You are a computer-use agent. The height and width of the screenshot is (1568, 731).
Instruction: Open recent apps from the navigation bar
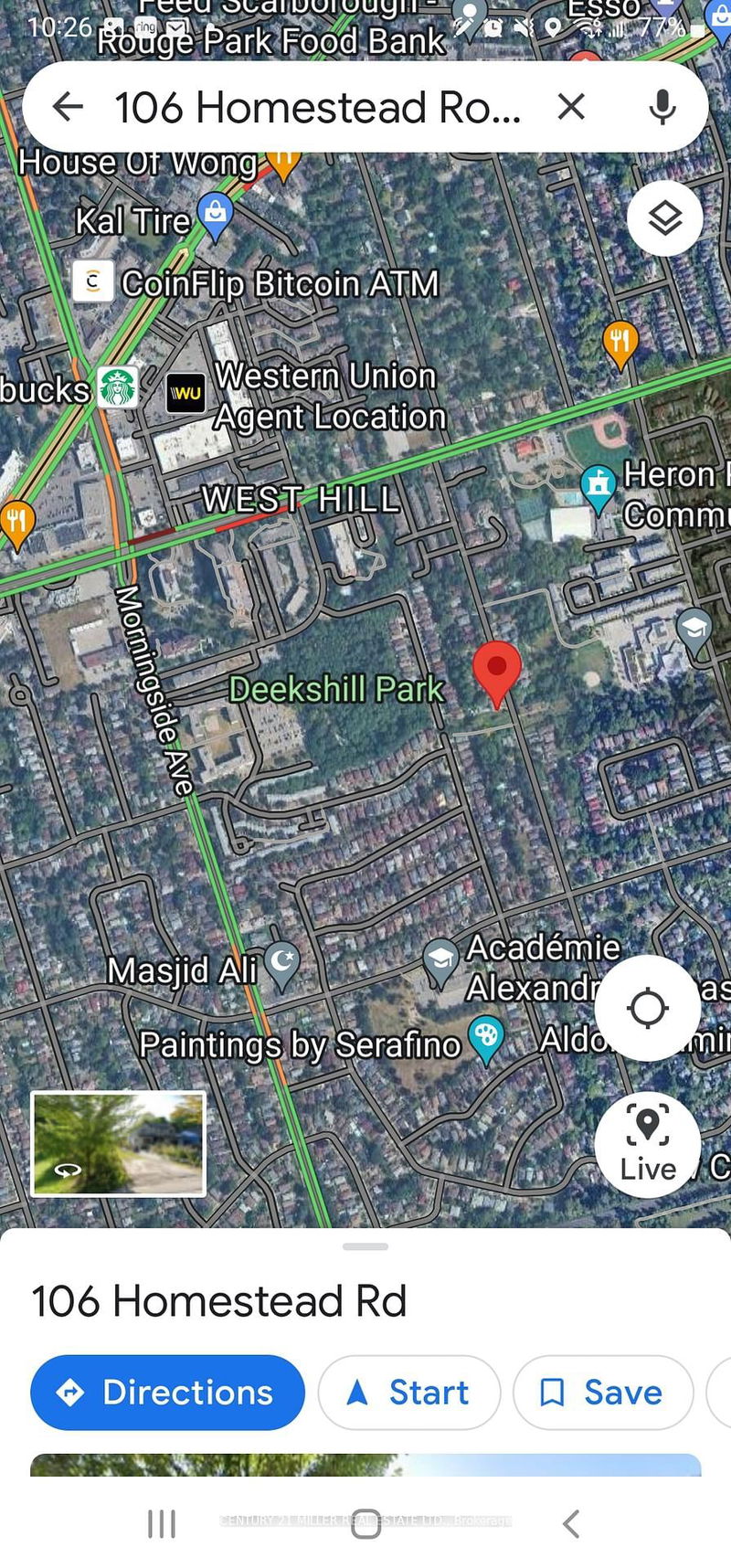162,1522
